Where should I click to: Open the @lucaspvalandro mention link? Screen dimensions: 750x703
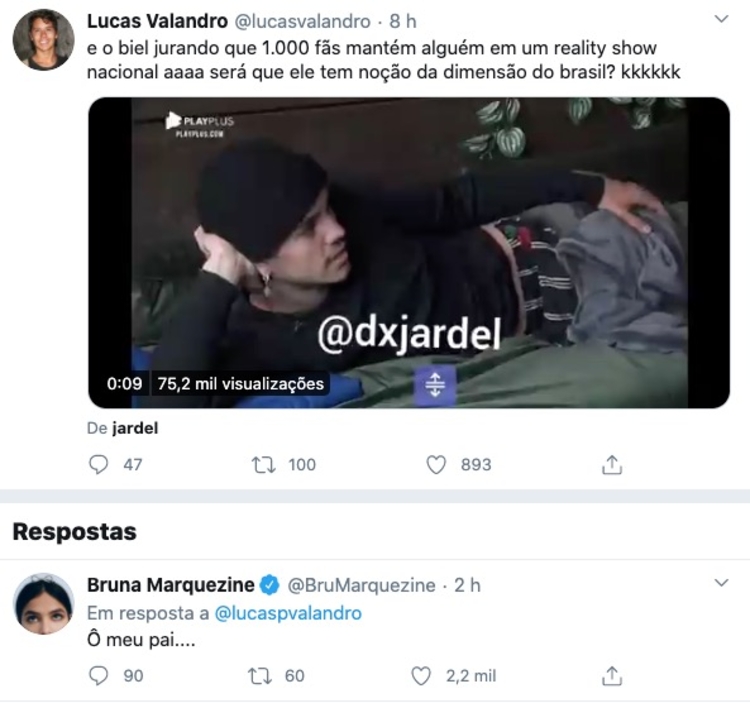(x=288, y=613)
